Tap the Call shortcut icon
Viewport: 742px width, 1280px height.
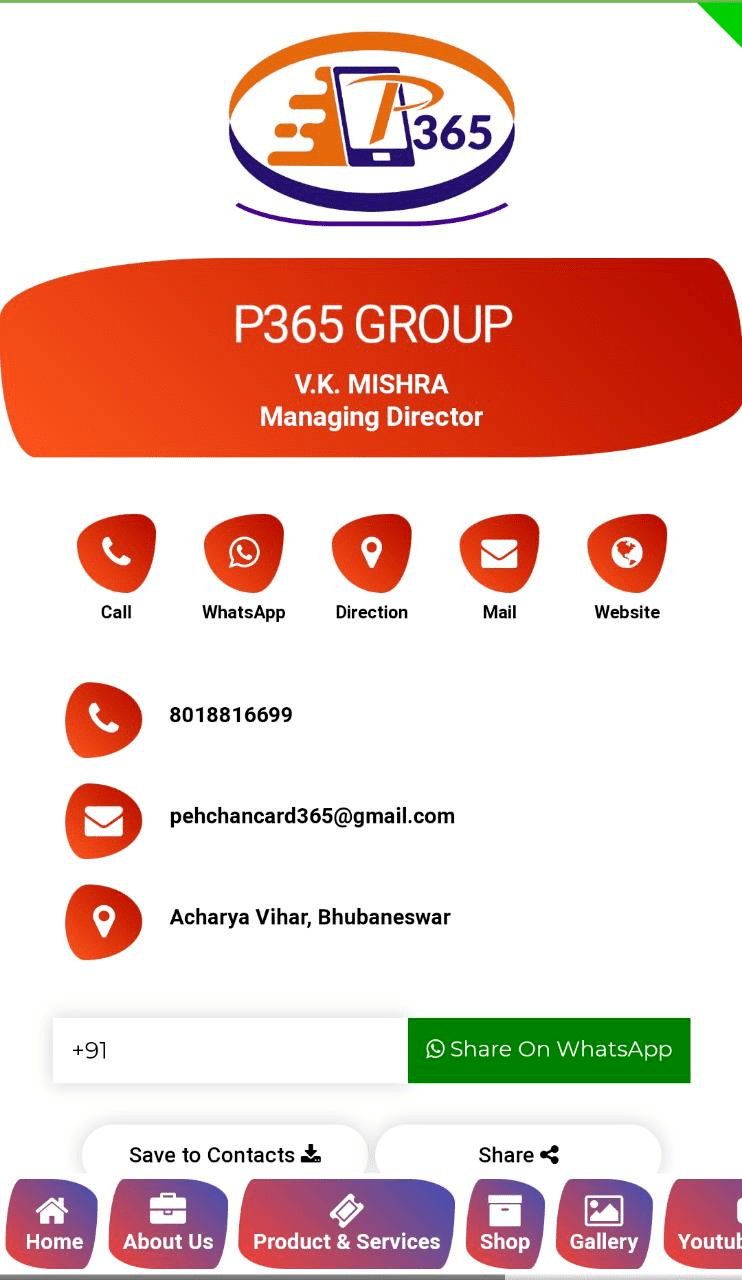[x=116, y=553]
